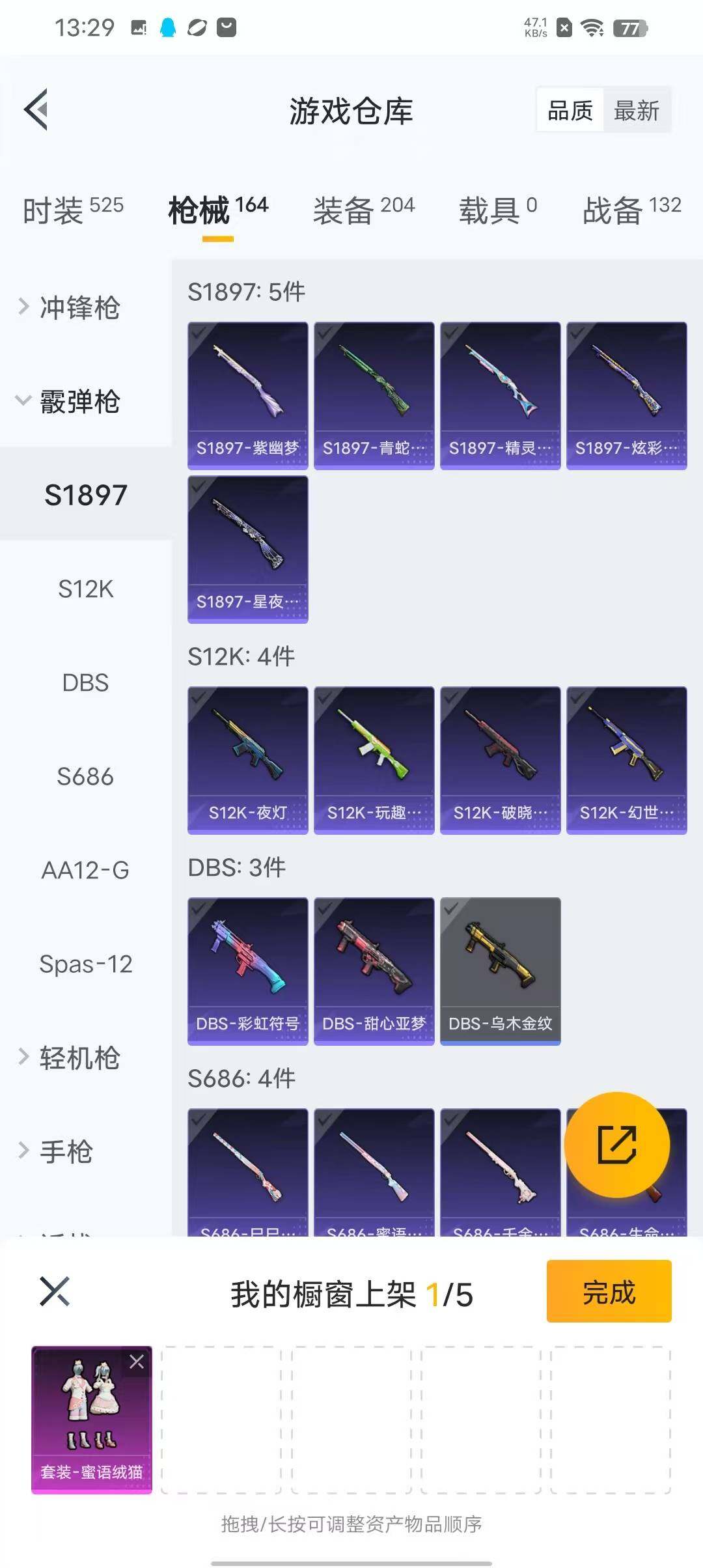
Task: Select S12K in the sidebar
Action: click(85, 589)
